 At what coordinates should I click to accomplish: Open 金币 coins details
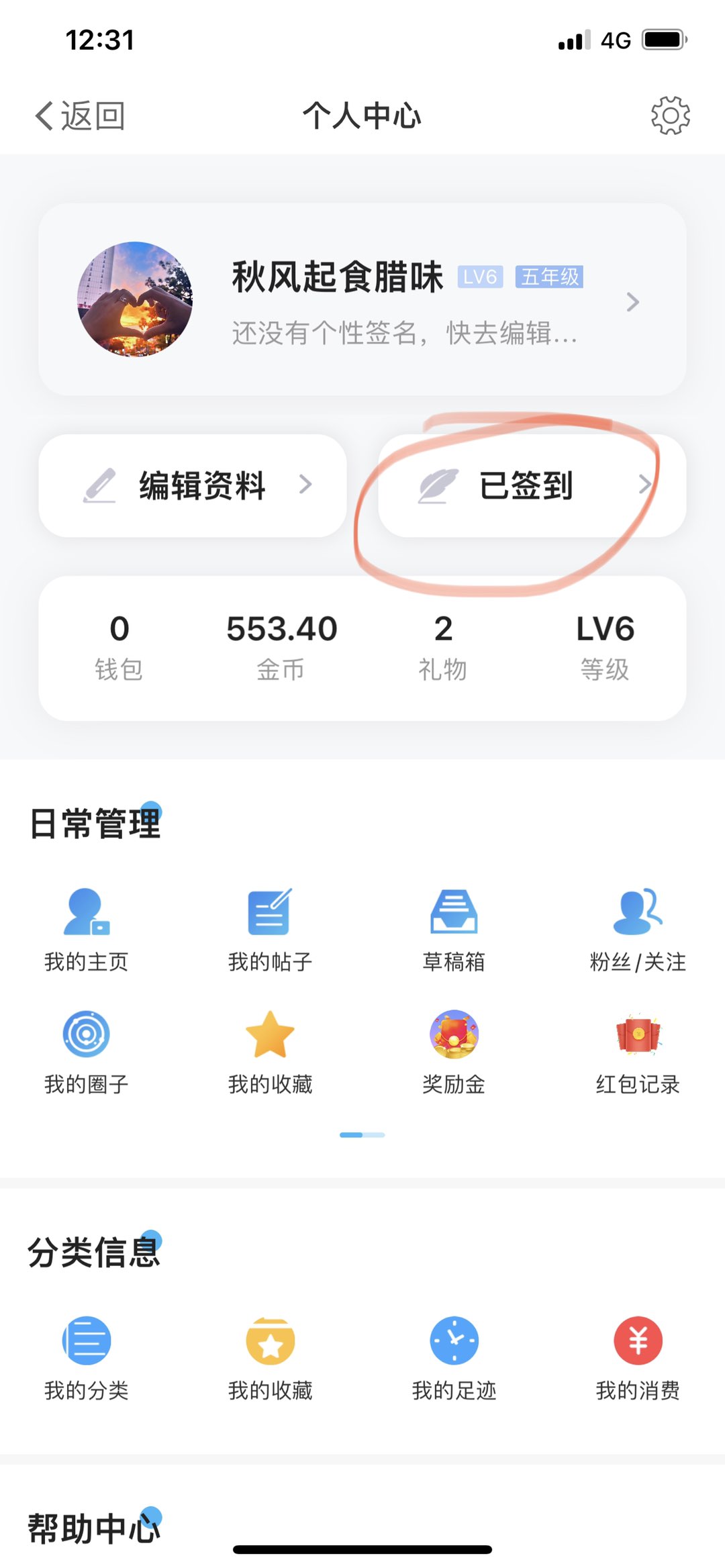(x=281, y=647)
